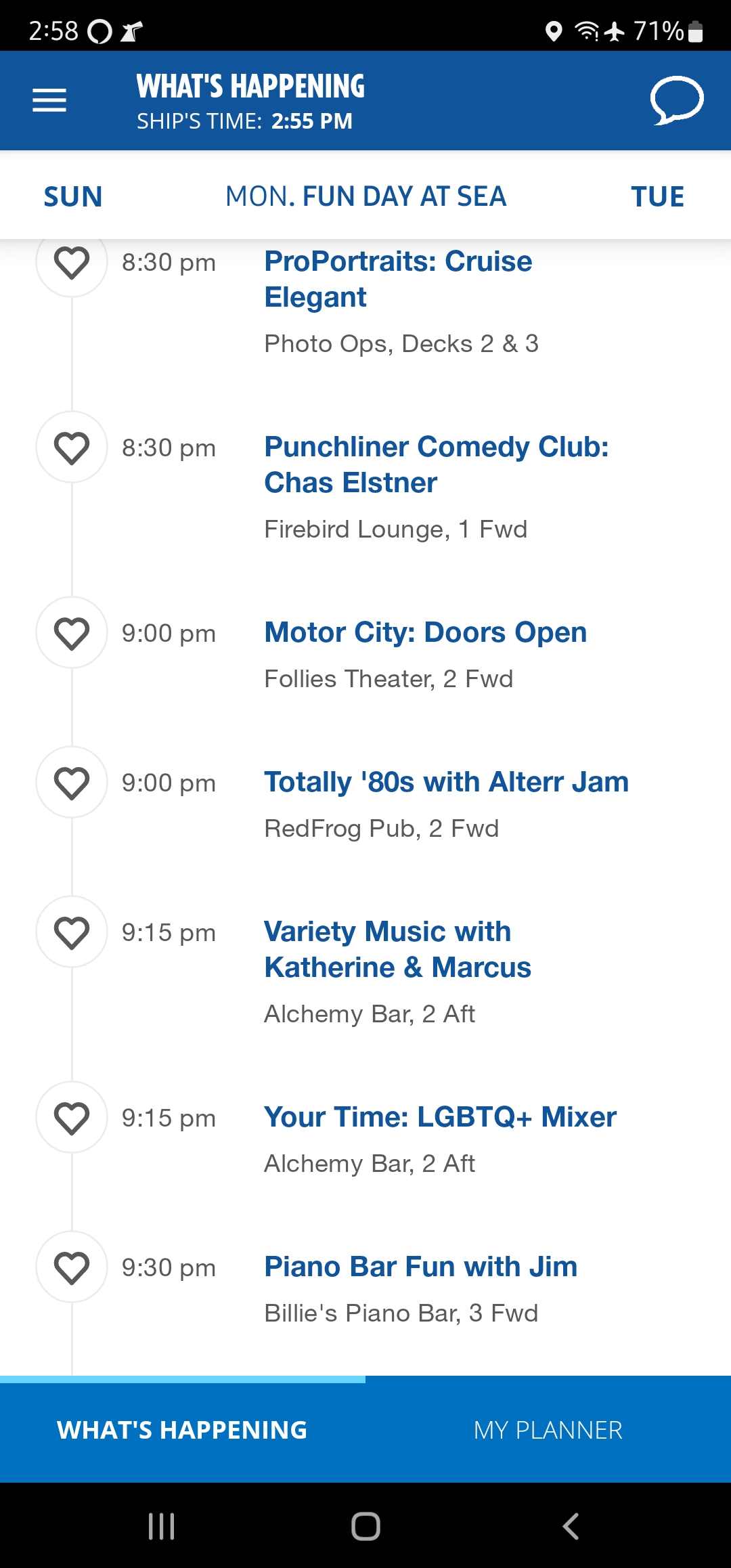Open Your Time: LGBTQ+ Mixer details
Viewport: 731px width, 1568px height.
[x=440, y=1117]
